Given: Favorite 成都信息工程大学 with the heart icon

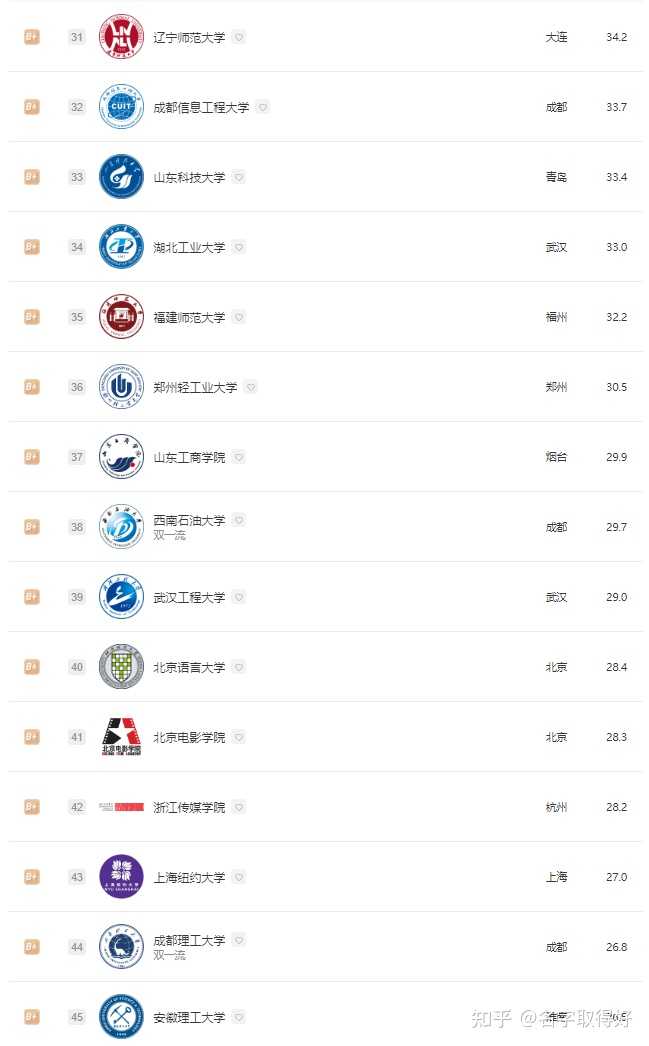Looking at the screenshot, I should tap(263, 107).
